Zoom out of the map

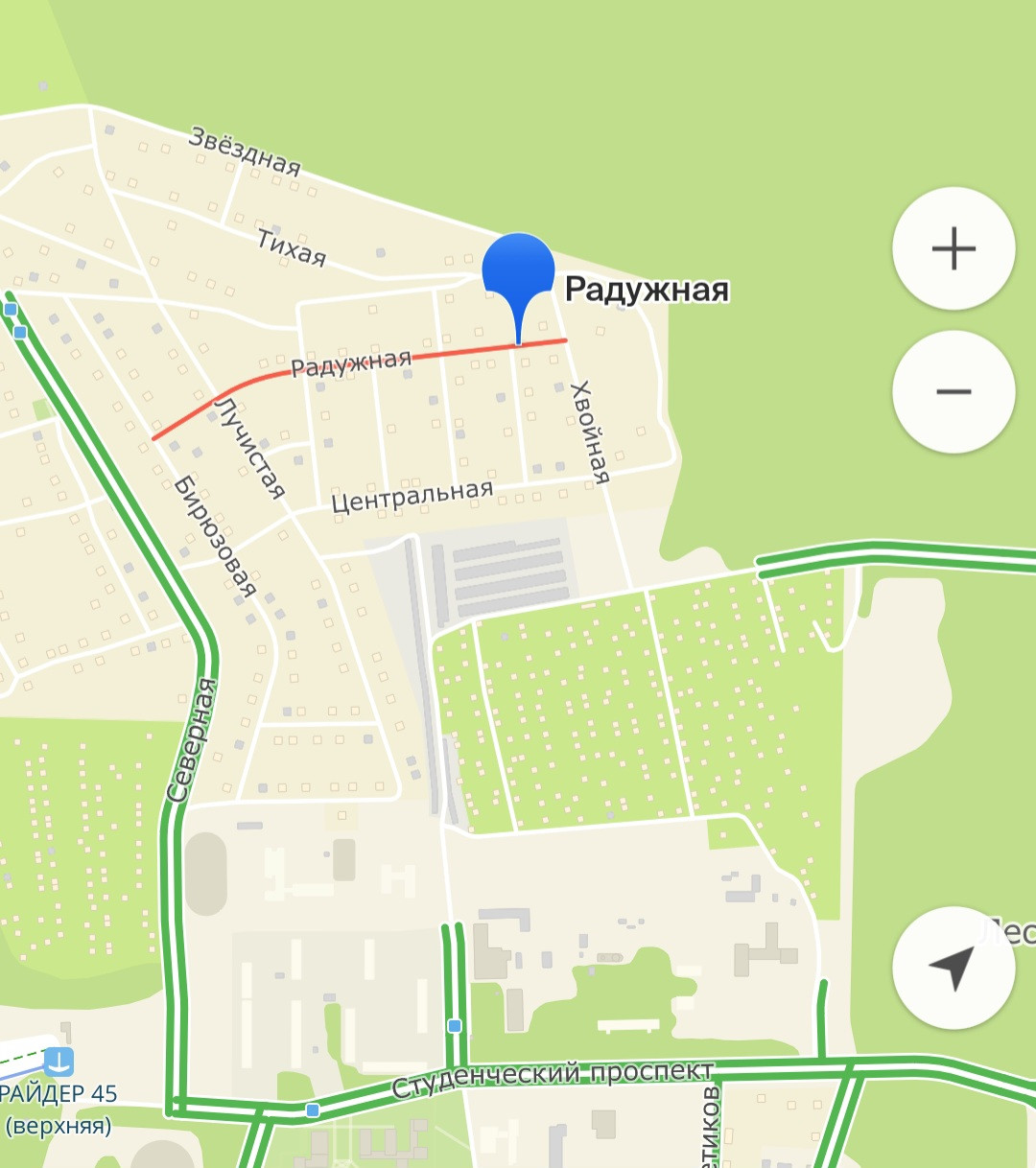click(954, 391)
